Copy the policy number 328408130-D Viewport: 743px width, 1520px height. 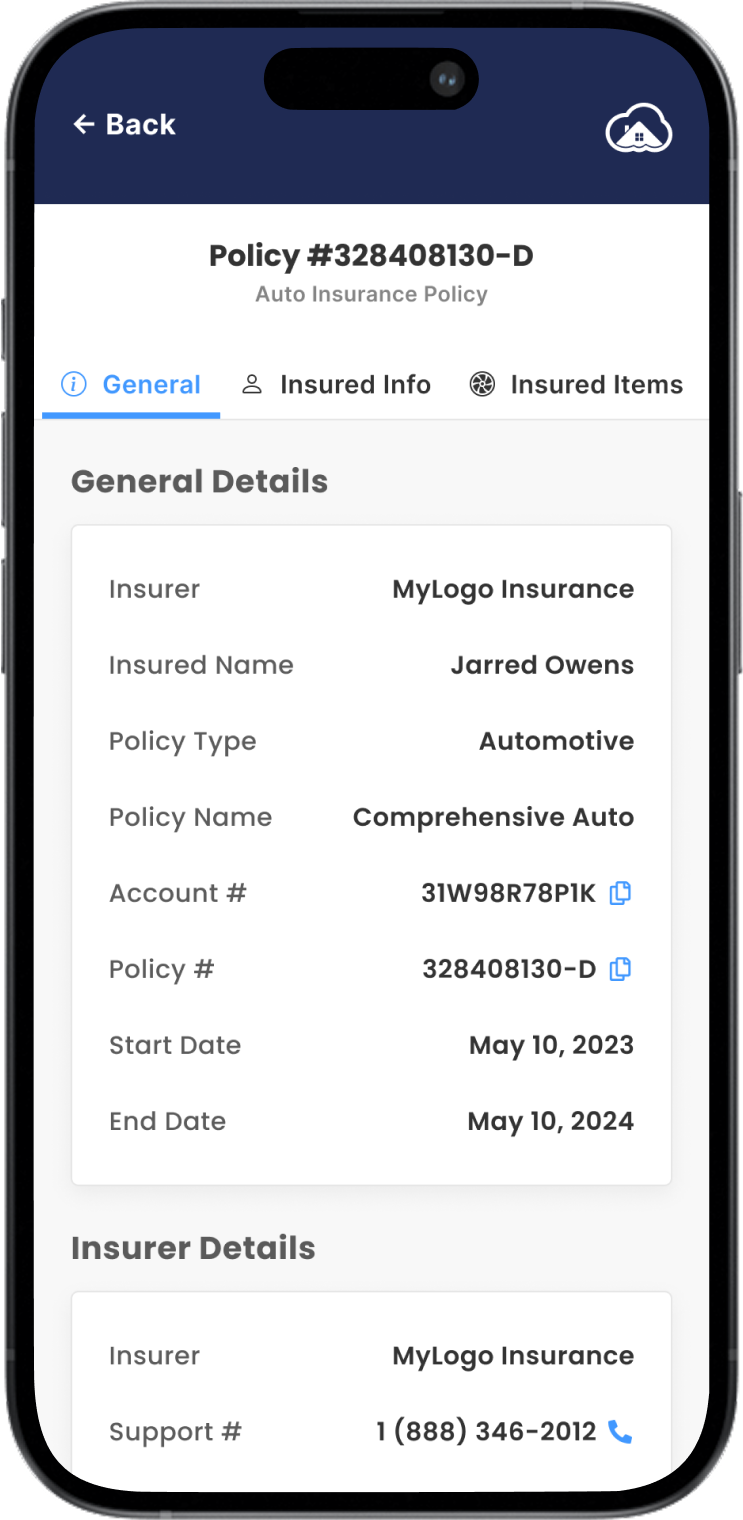(x=620, y=969)
